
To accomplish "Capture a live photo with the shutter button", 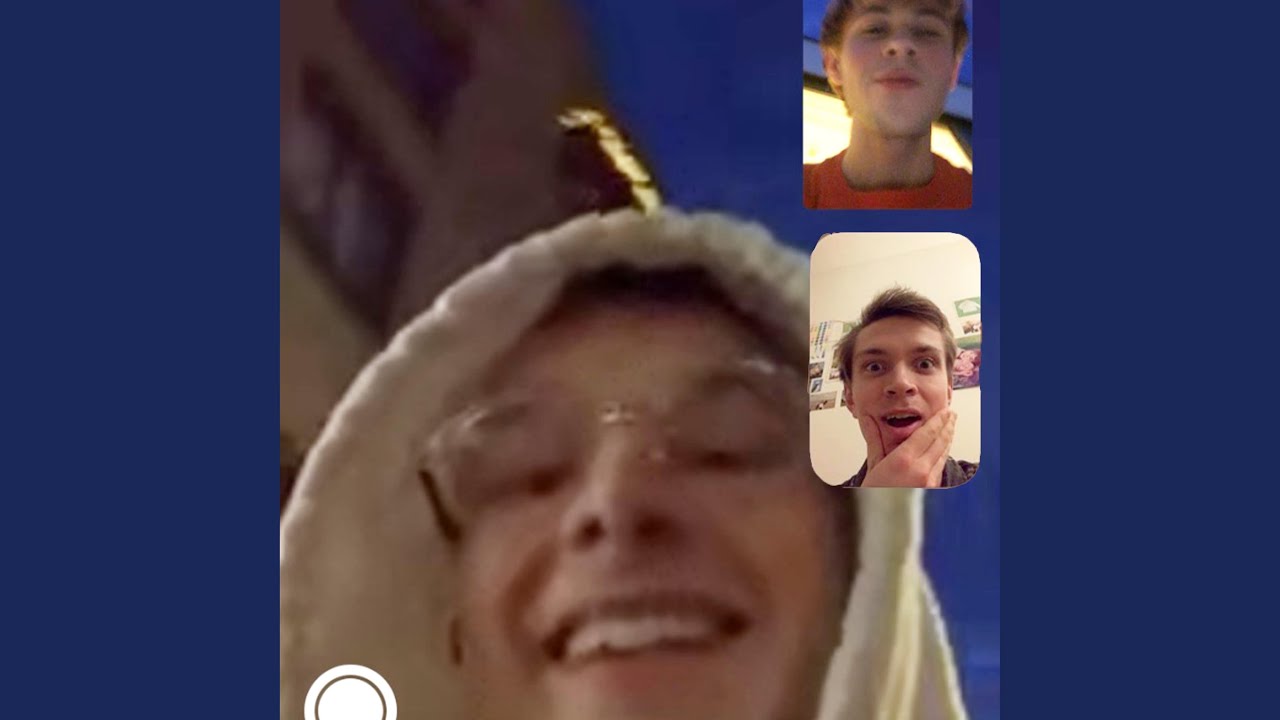I will [x=350, y=695].
